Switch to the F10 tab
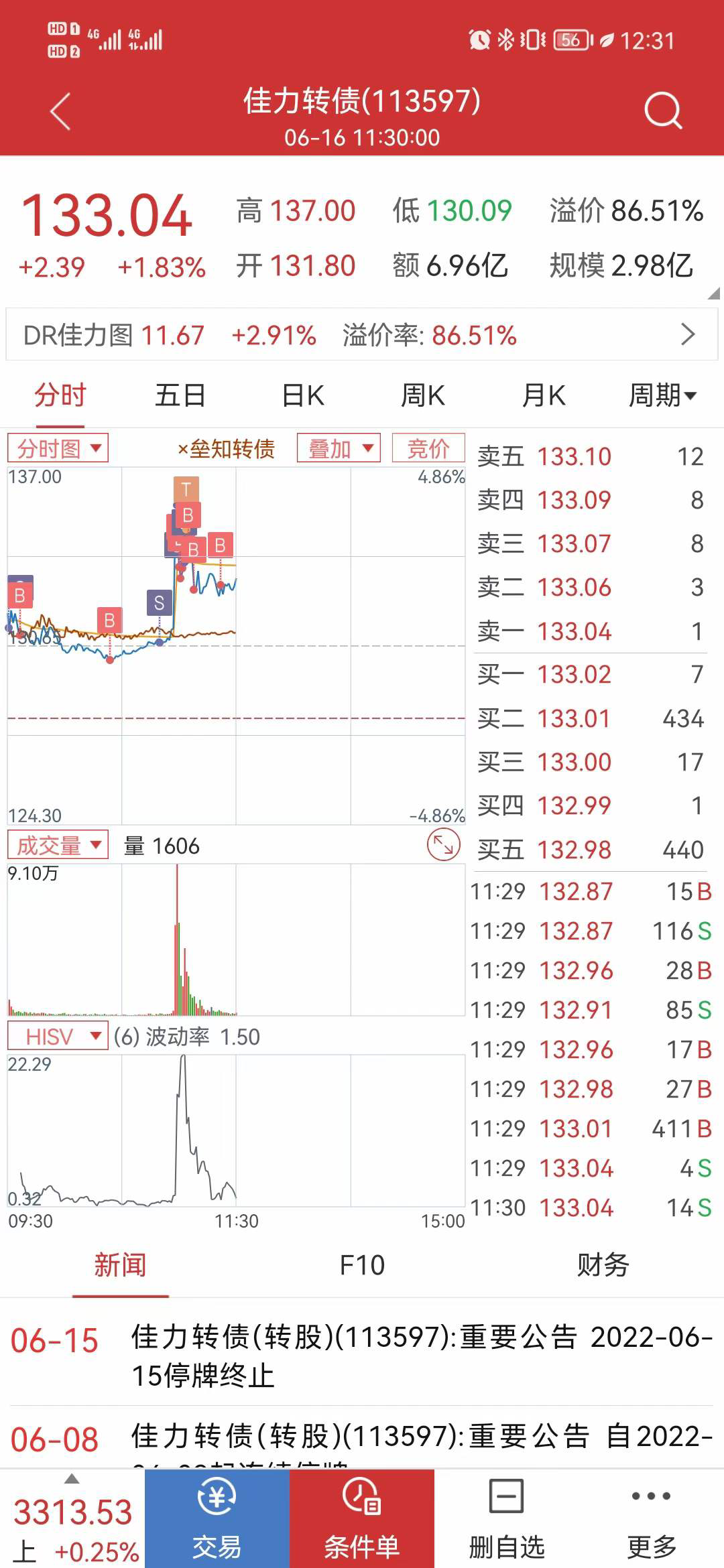724x1568 pixels. tap(362, 1265)
